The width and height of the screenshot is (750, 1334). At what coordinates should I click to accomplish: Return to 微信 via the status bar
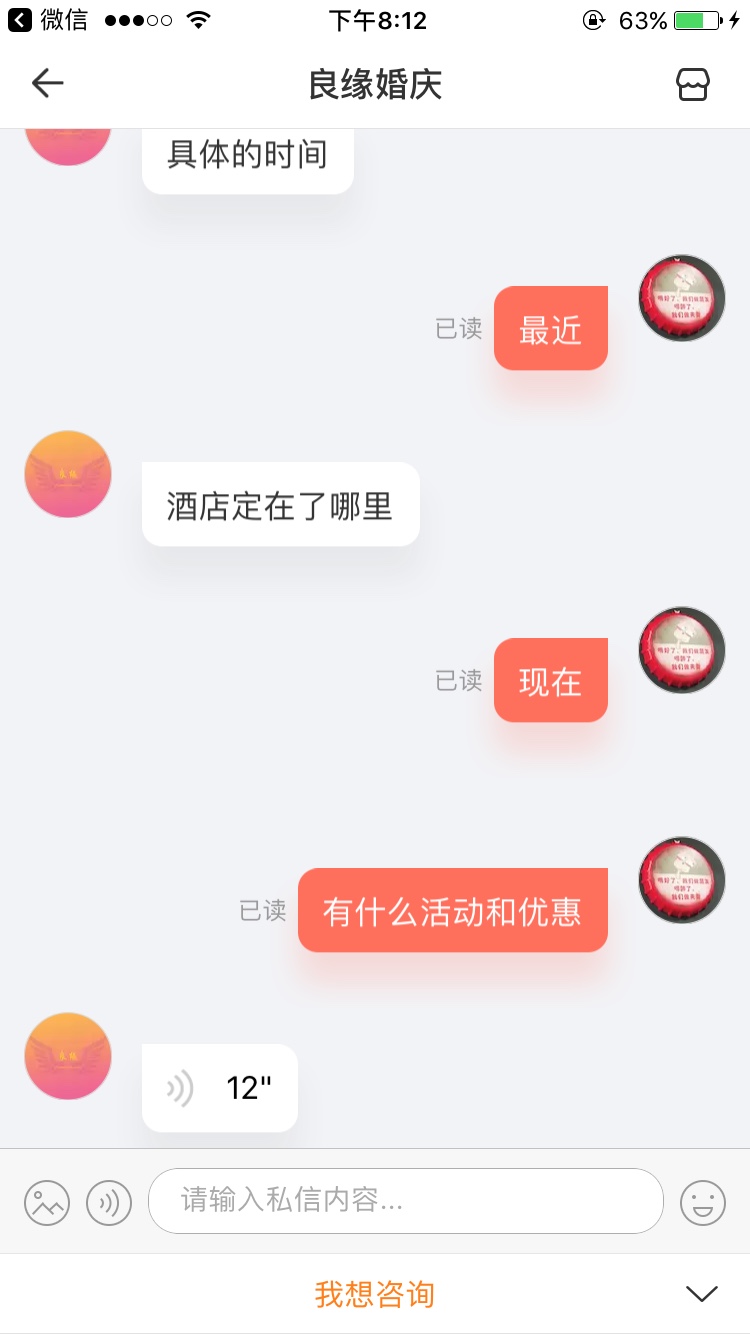pos(48,20)
